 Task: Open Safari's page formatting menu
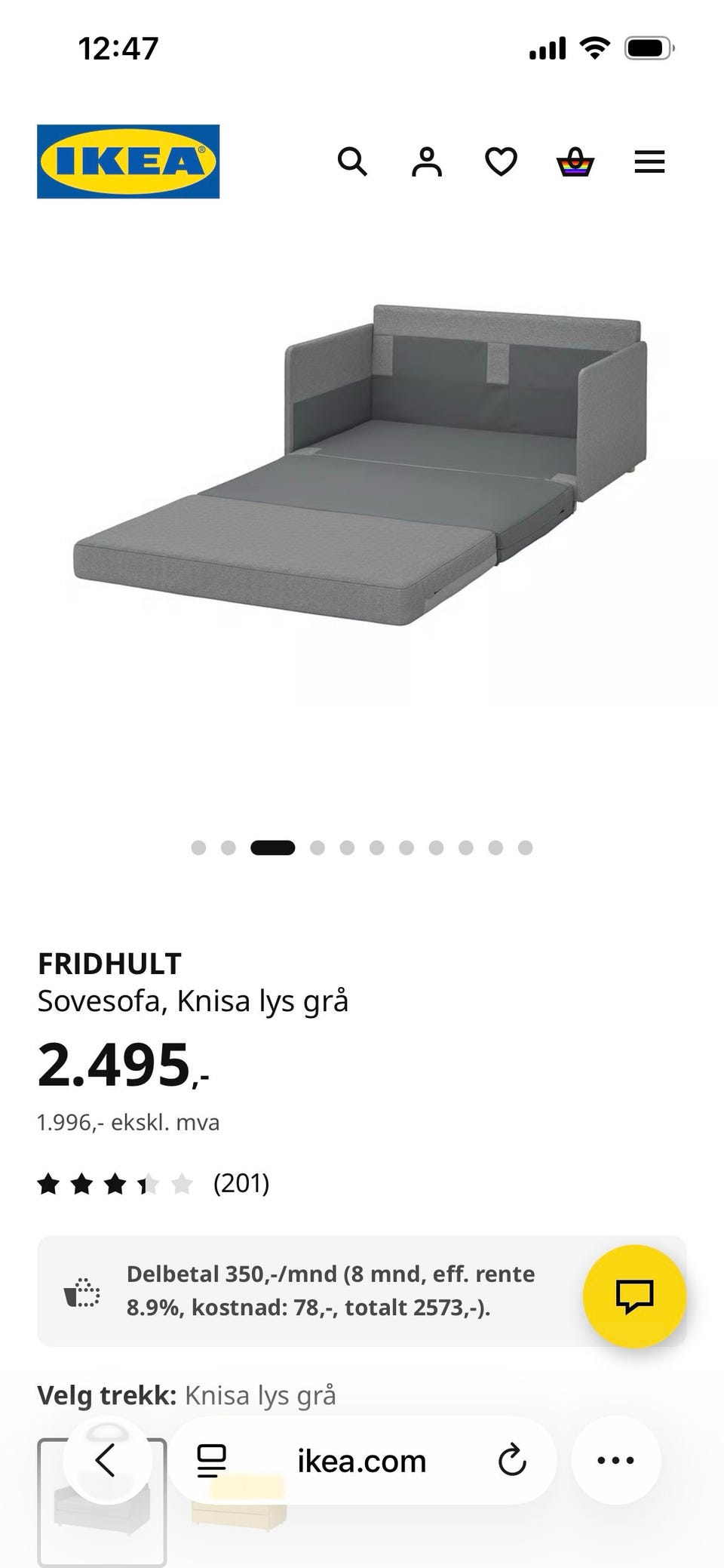(x=211, y=1460)
